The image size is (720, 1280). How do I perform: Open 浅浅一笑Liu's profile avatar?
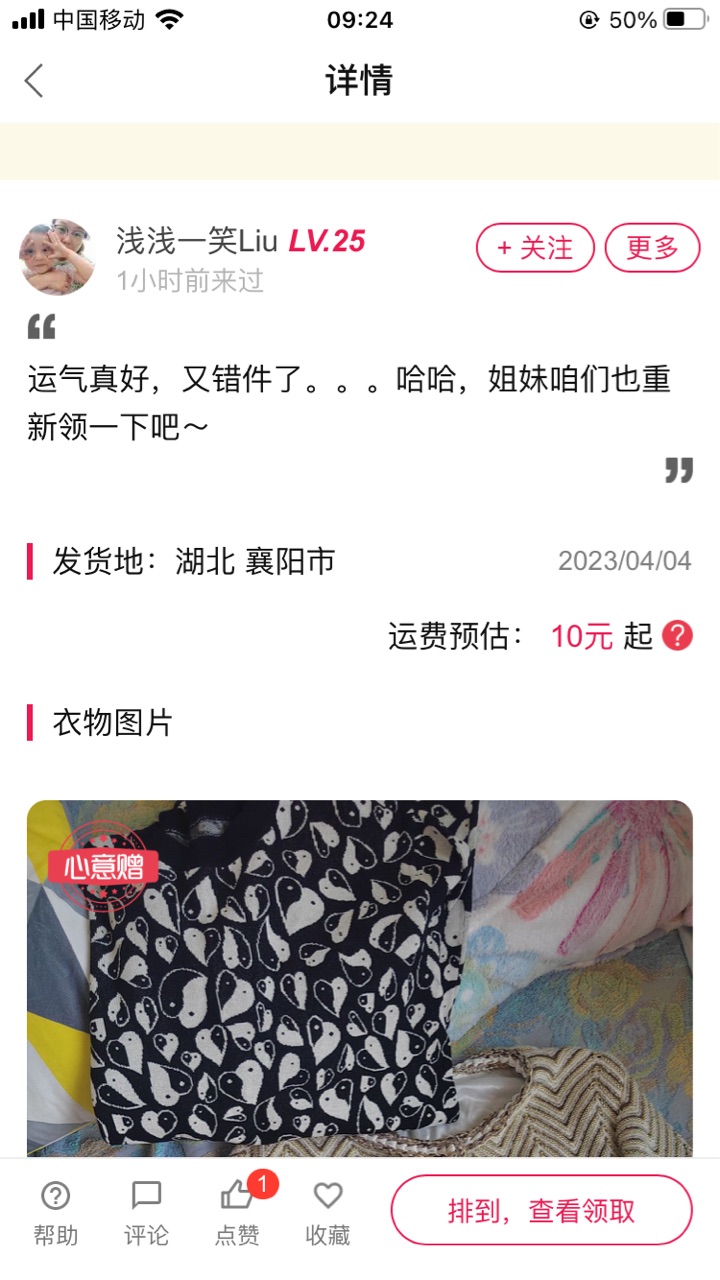pyautogui.click(x=58, y=257)
